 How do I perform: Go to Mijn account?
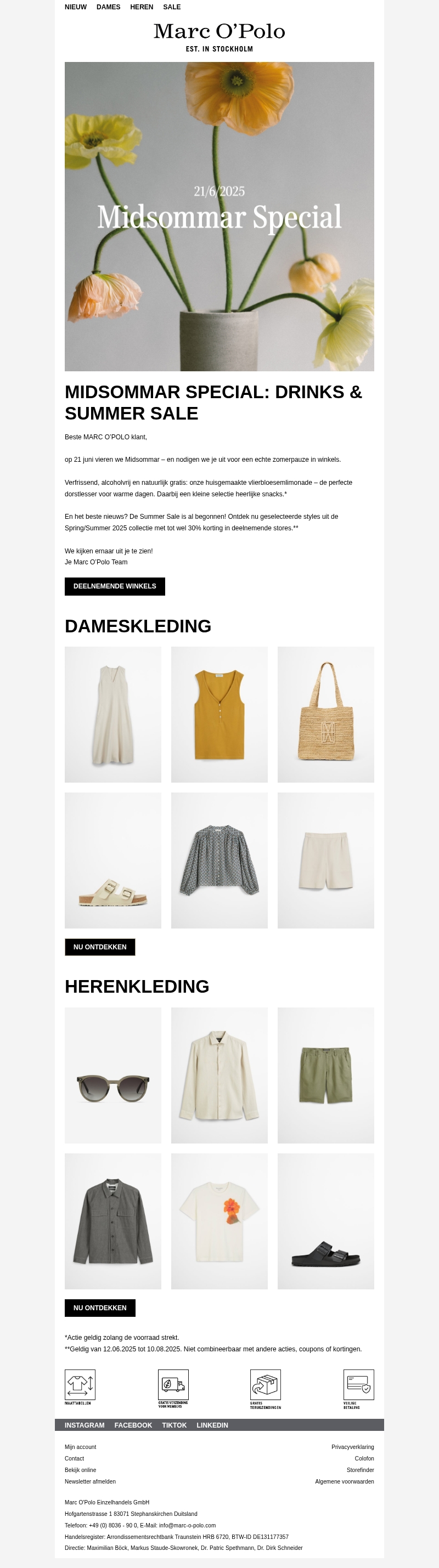click(80, 1447)
